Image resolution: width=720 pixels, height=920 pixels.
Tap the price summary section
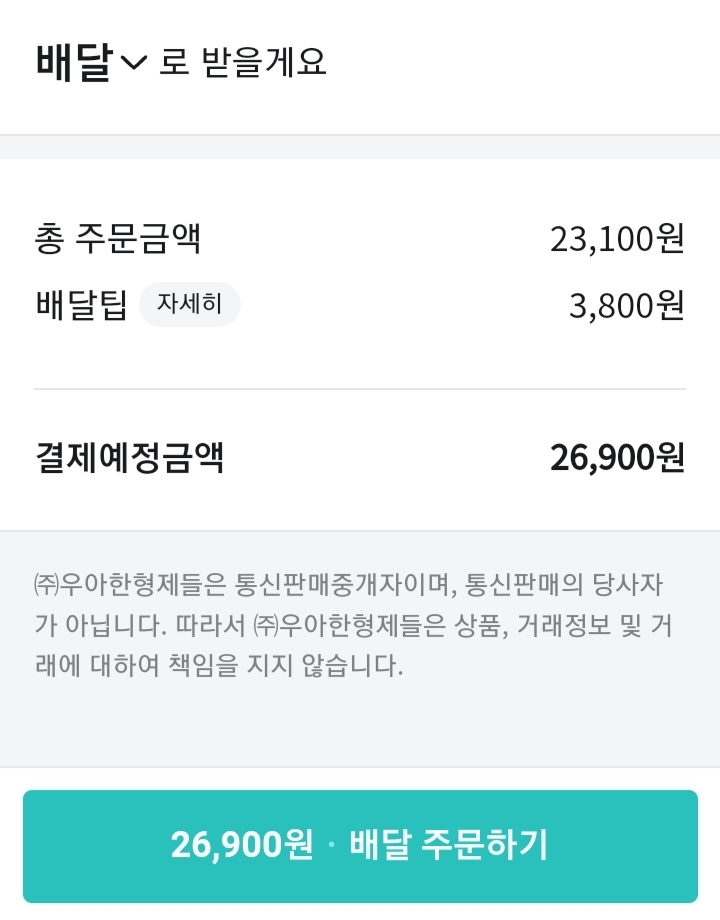tap(360, 340)
